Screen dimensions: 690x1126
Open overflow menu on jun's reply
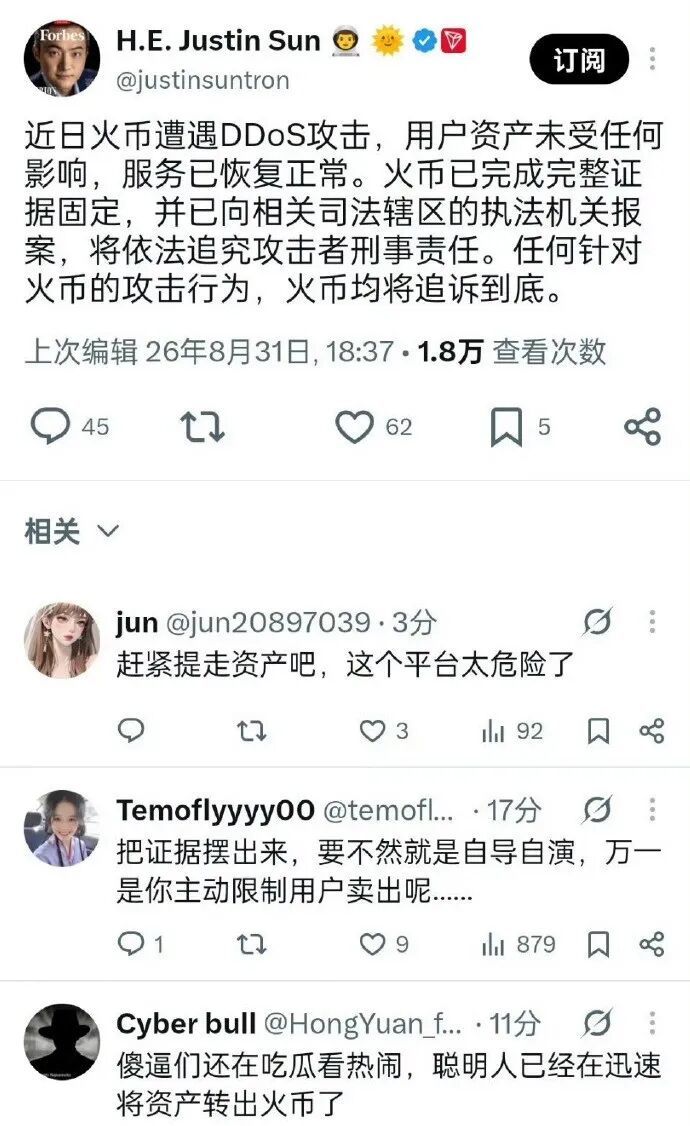(x=652, y=622)
